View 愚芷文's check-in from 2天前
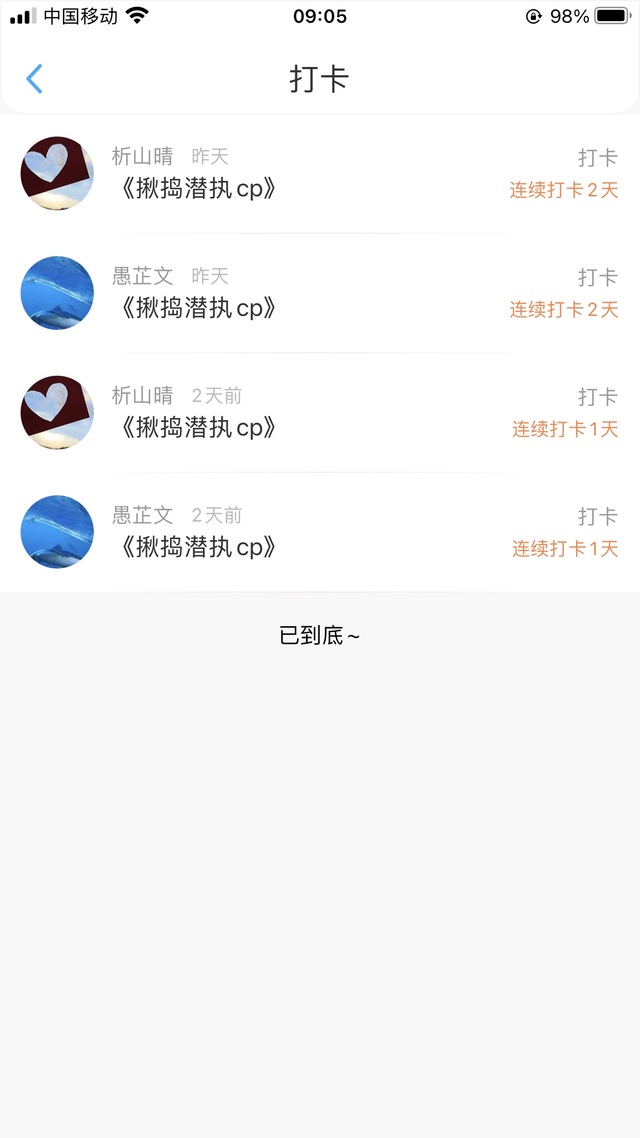This screenshot has width=640, height=1138. [x=319, y=532]
